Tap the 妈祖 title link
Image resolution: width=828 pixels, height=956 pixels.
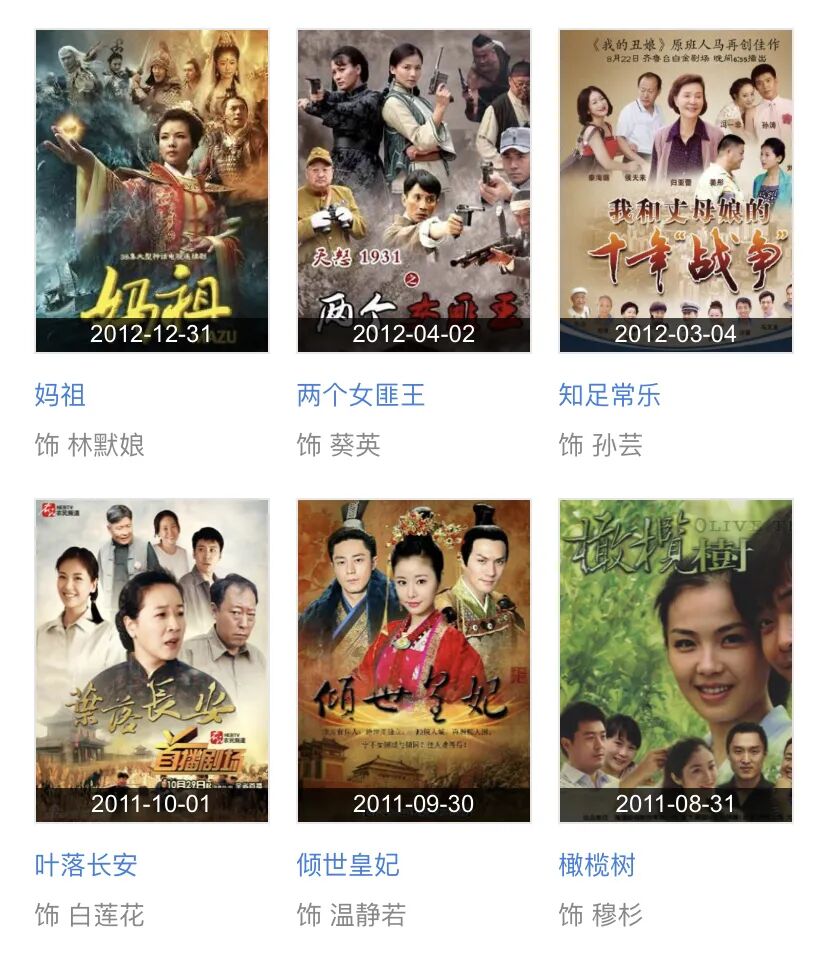pyautogui.click(x=60, y=395)
